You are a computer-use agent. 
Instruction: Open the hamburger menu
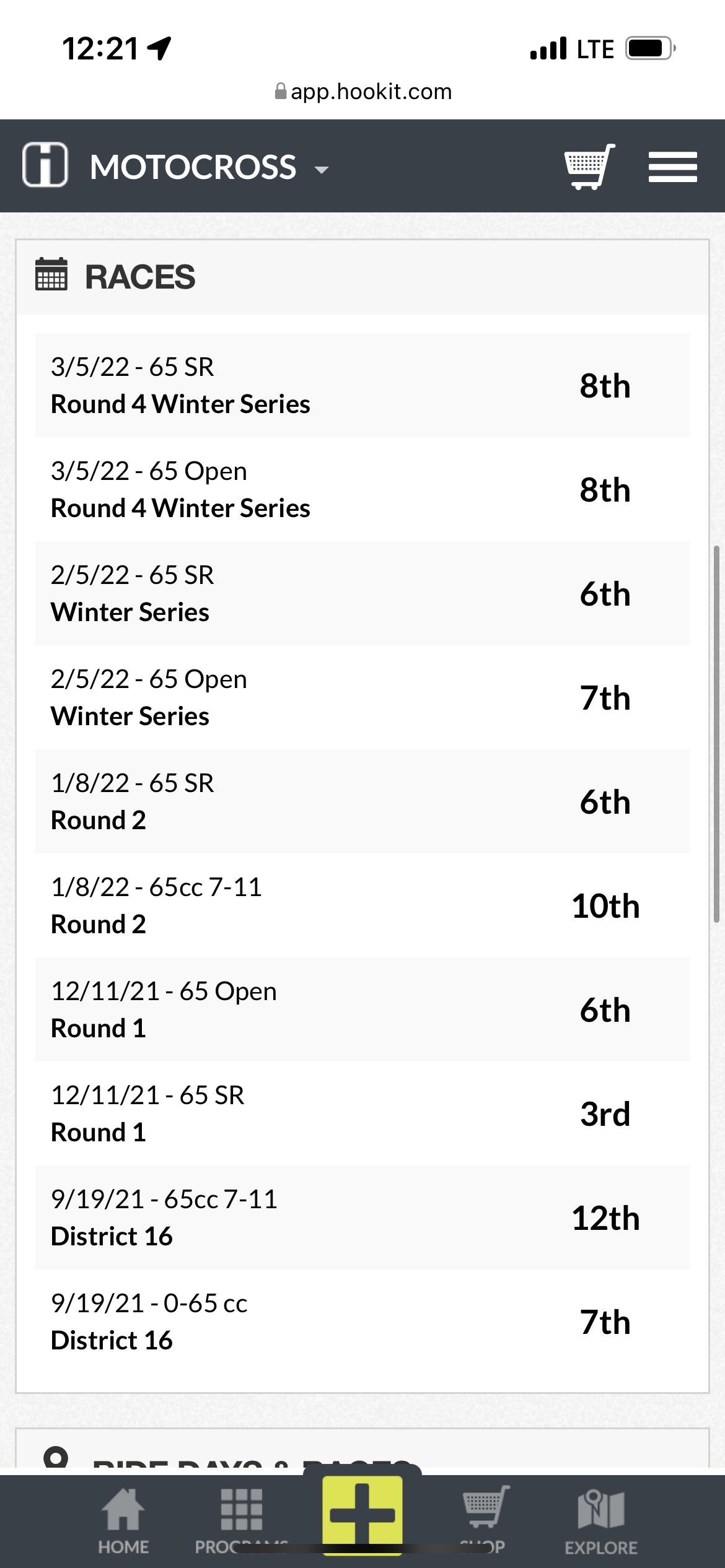coord(672,167)
